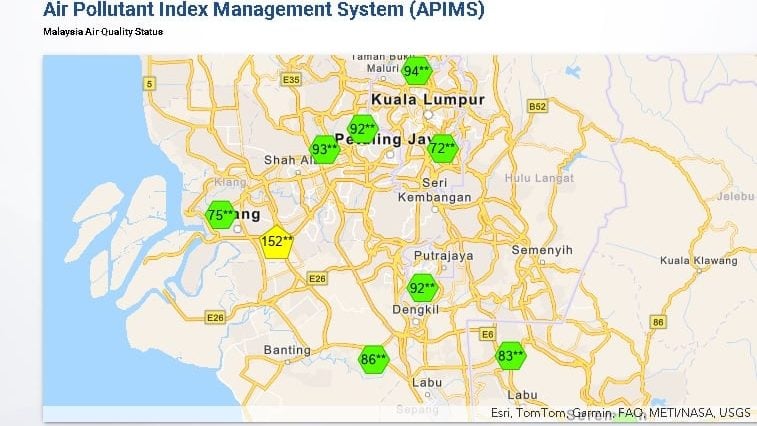Viewport: 757px width, 426px height.
Task: Open the yellow 152 station marker
Action: click(277, 241)
